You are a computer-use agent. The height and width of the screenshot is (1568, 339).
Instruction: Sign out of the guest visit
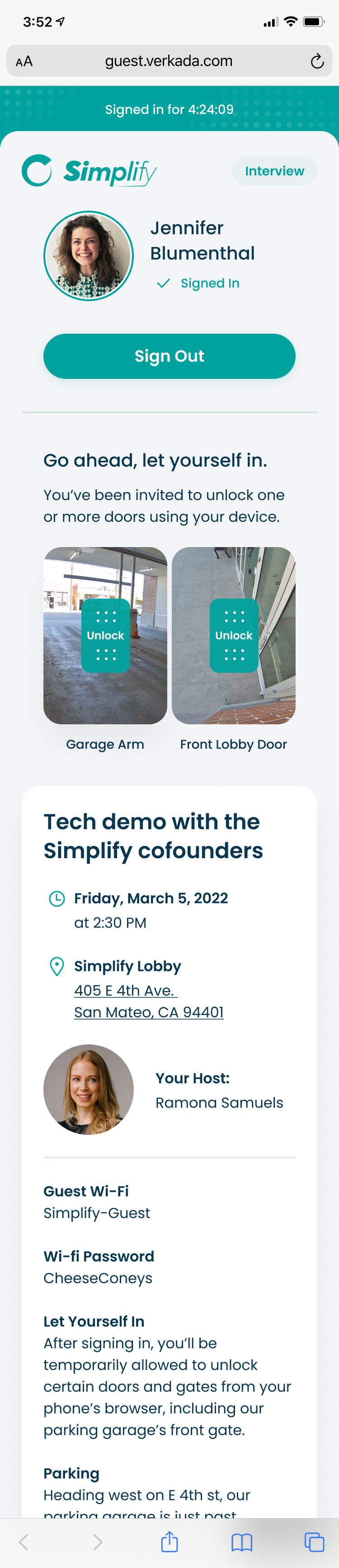pyautogui.click(x=169, y=356)
